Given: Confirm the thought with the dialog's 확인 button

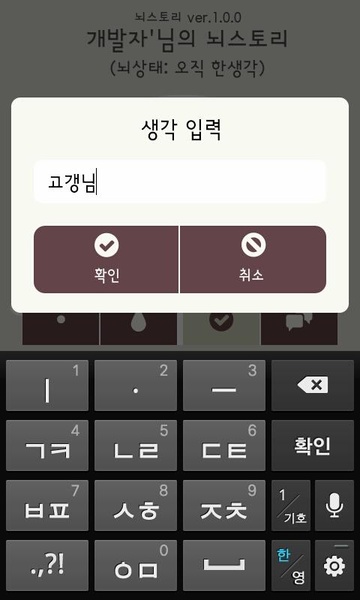Looking at the screenshot, I should [x=106, y=259].
